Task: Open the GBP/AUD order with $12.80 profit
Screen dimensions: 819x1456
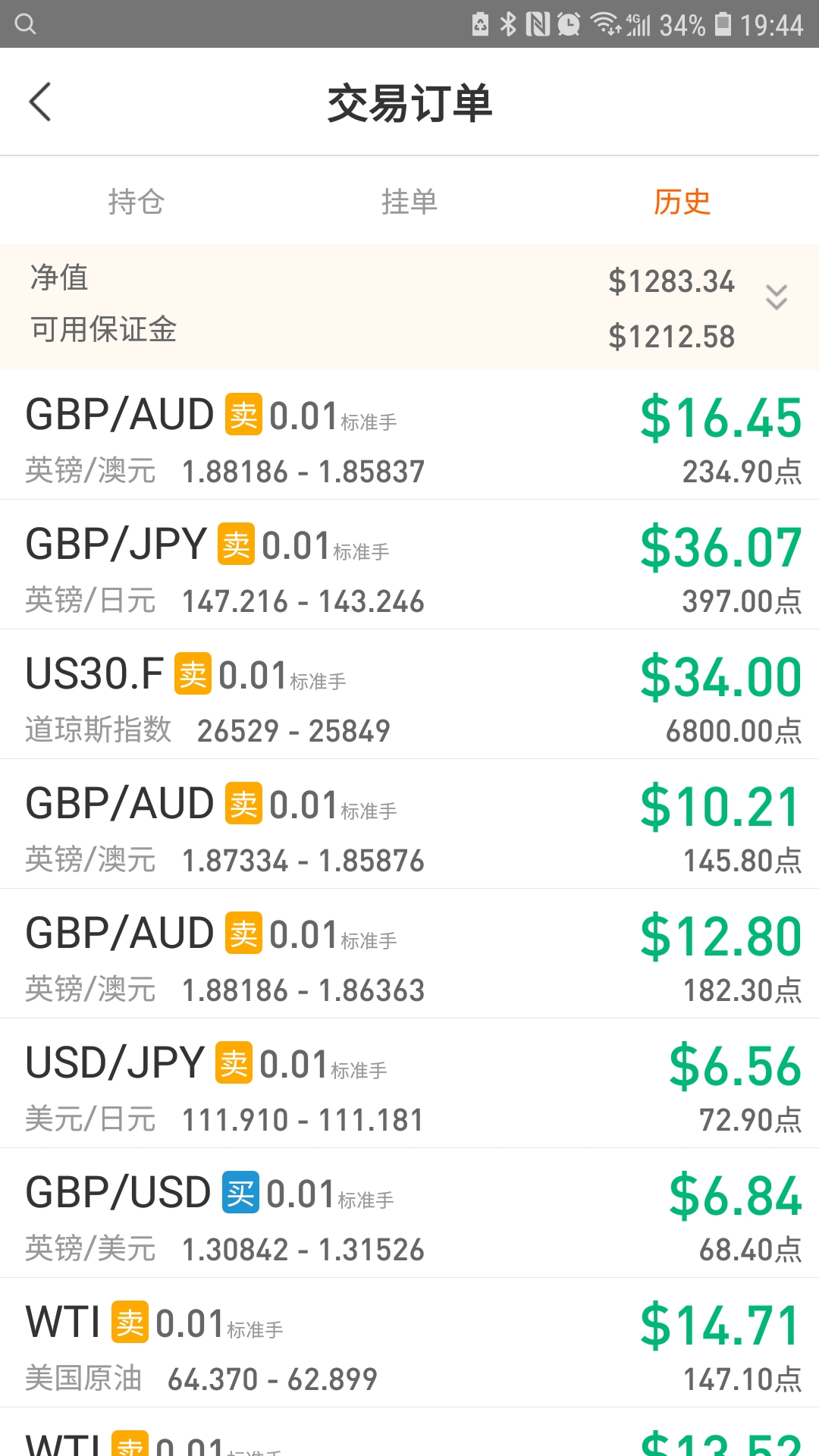Action: [409, 954]
